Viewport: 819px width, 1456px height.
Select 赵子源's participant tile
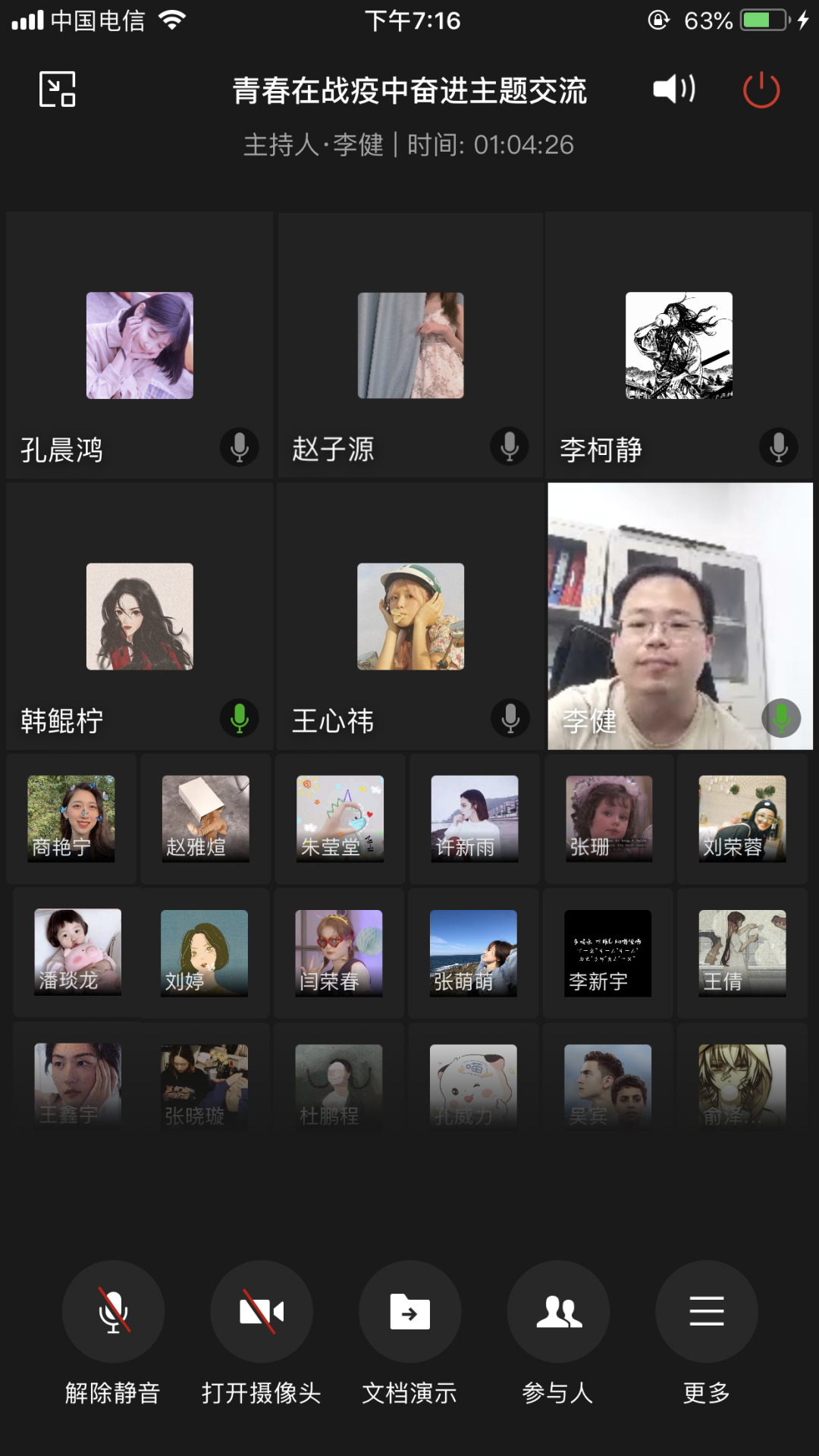click(x=410, y=346)
